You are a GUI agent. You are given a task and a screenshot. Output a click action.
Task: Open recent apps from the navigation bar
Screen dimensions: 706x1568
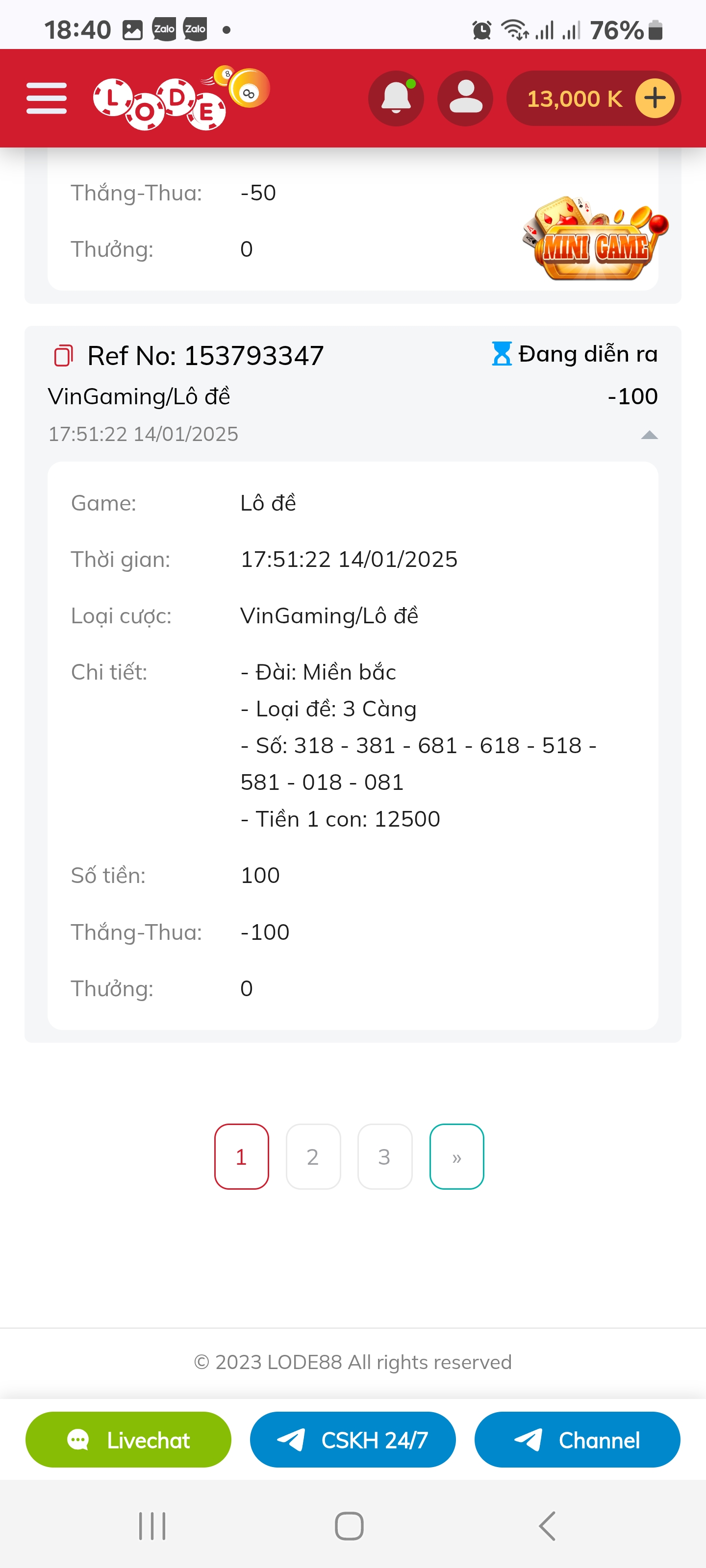pos(152,1526)
